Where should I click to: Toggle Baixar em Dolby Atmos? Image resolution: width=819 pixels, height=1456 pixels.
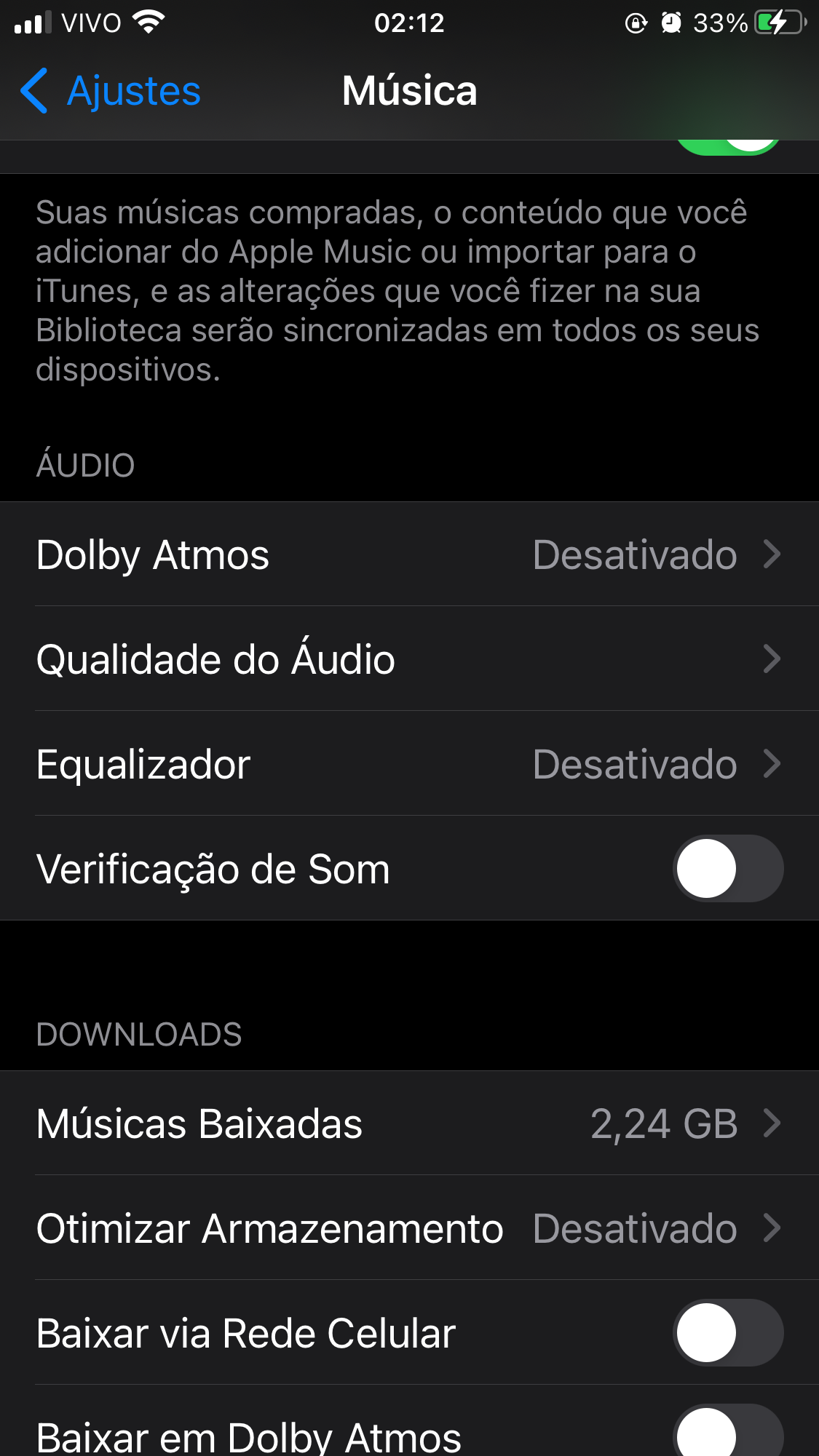coord(727,1433)
